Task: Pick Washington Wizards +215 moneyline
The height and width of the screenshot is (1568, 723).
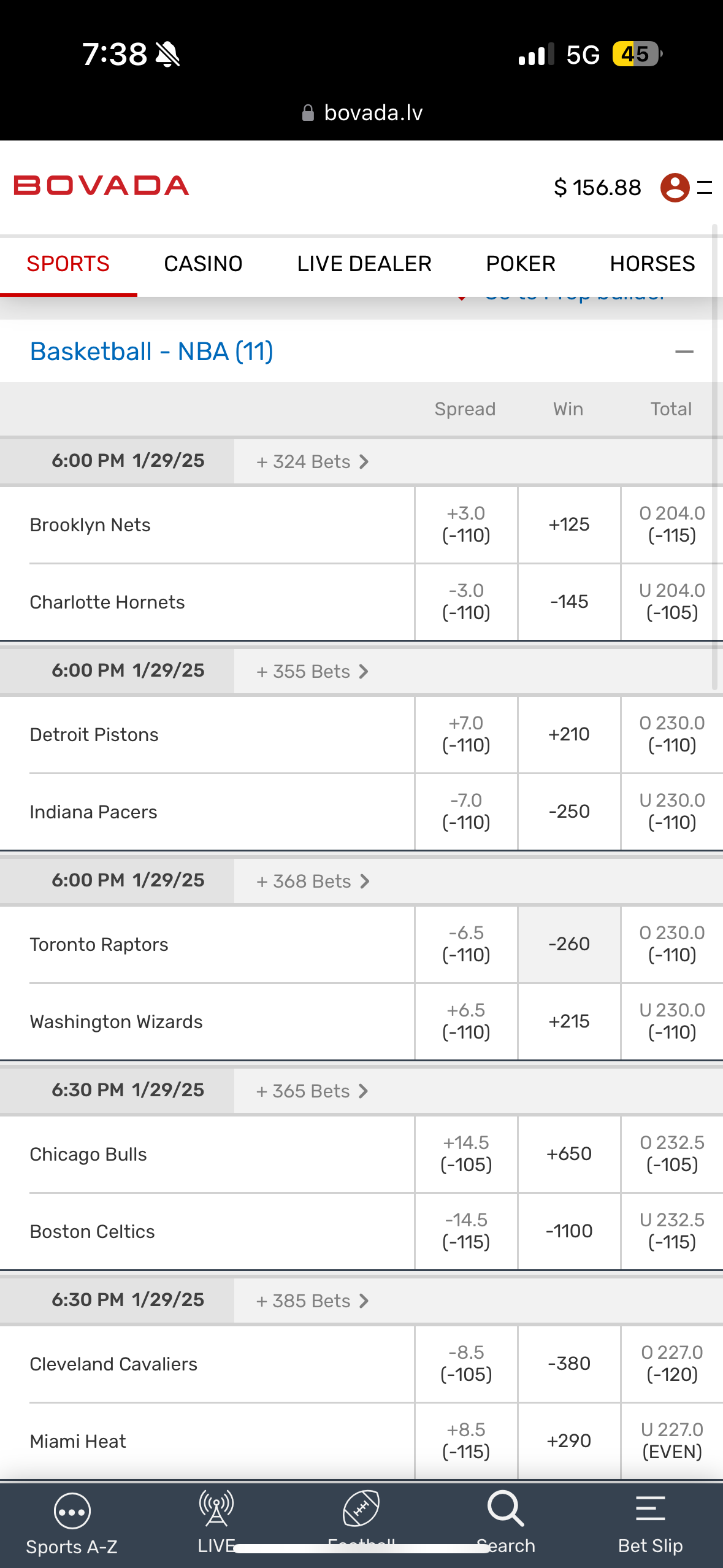Action: click(x=569, y=1021)
